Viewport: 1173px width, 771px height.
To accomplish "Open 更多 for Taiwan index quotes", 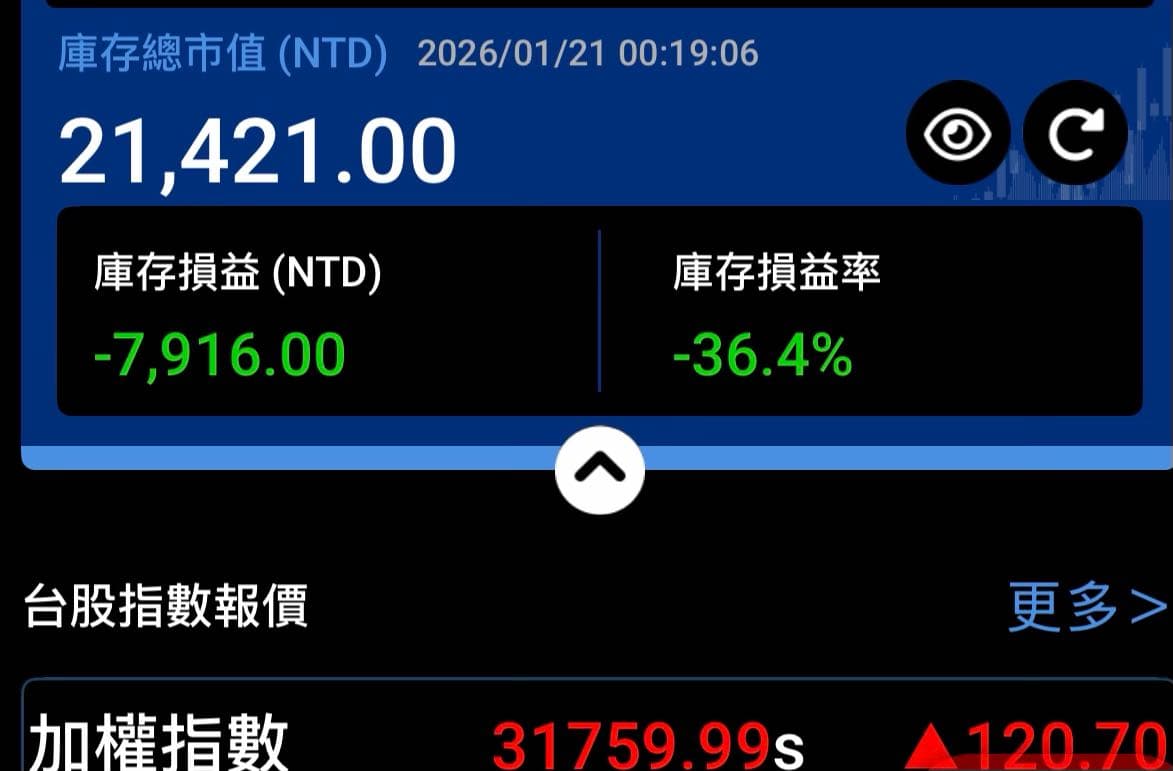I will pyautogui.click(x=1087, y=606).
